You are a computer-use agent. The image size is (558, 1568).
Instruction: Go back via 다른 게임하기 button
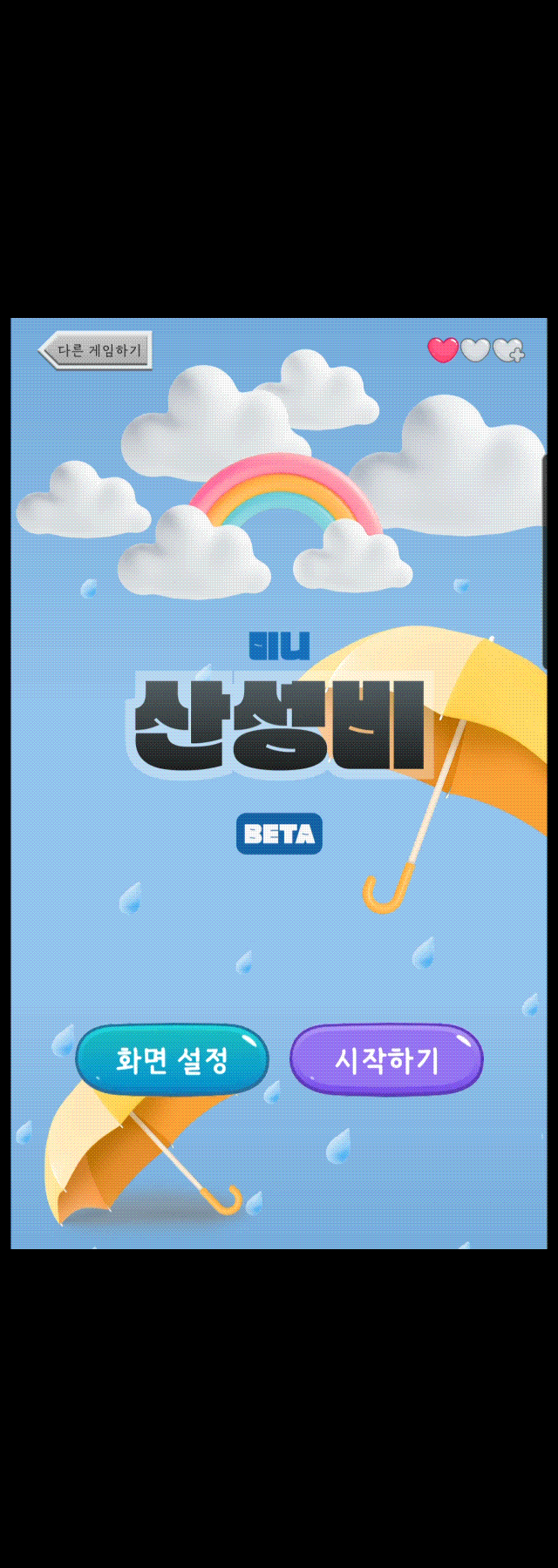[x=96, y=350]
